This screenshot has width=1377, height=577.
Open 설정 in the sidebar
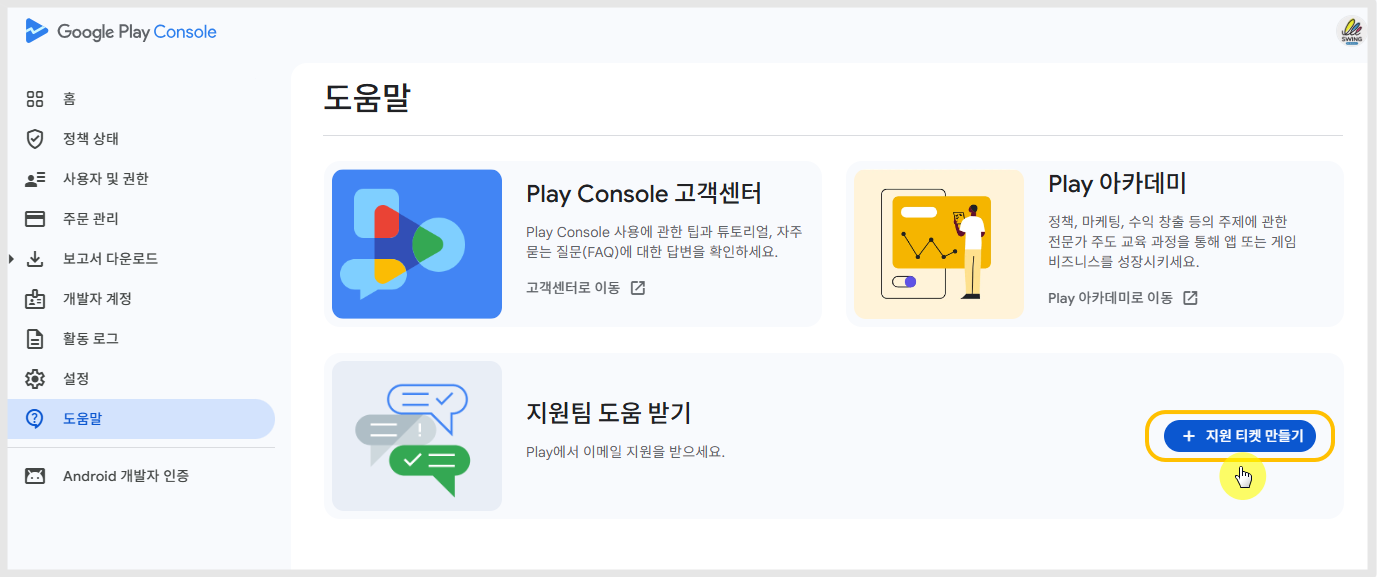[x=76, y=379]
